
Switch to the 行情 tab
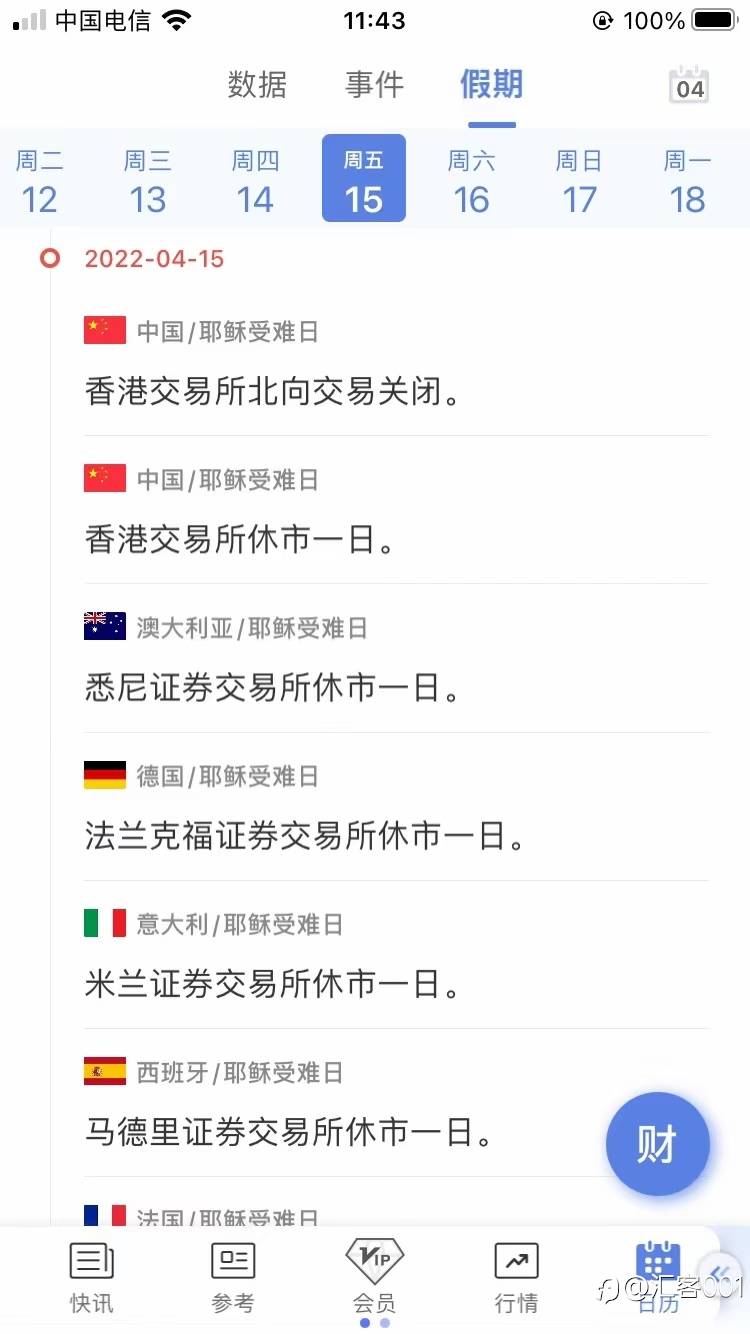tap(516, 1277)
